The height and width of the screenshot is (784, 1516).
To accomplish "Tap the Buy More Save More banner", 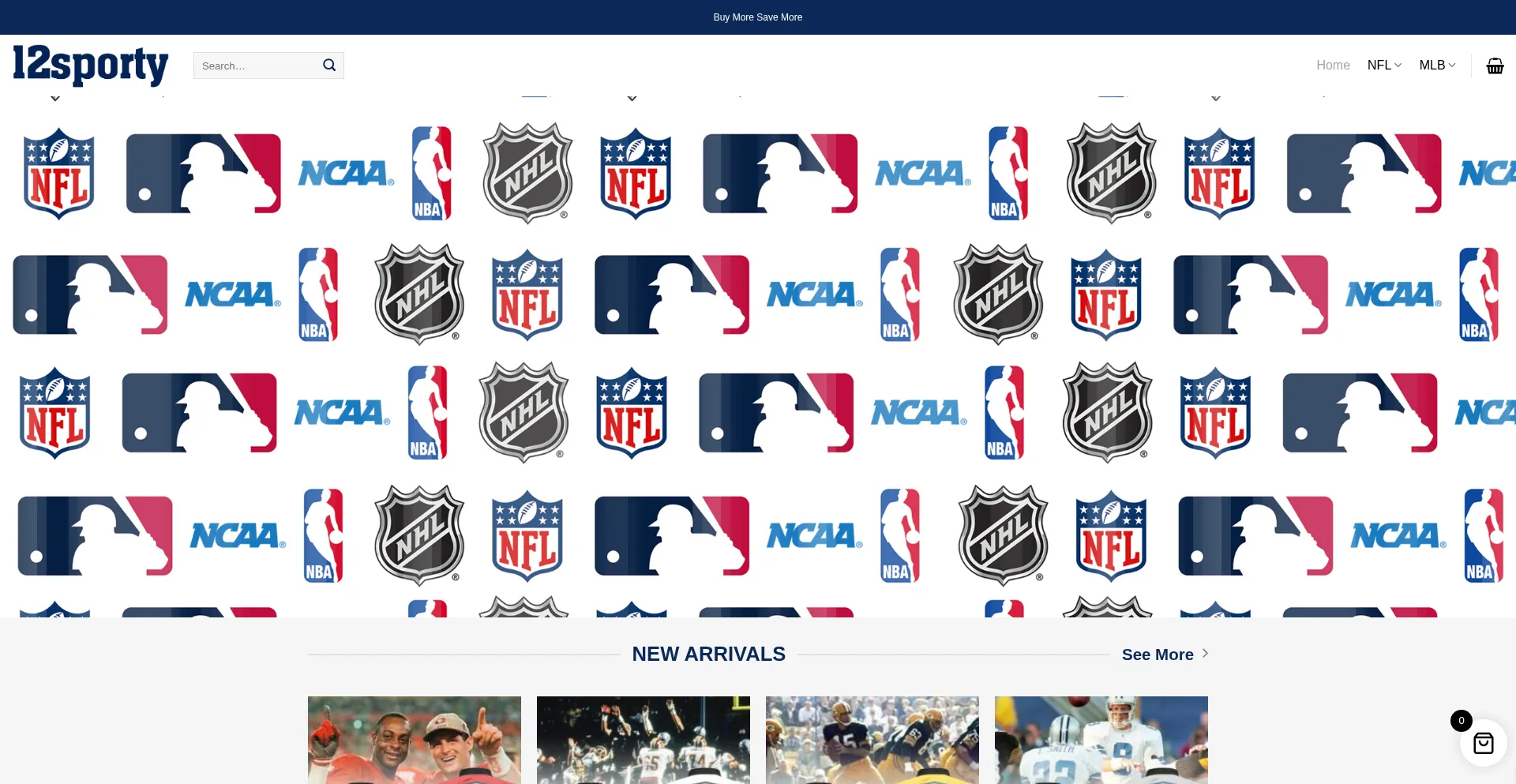I will tap(757, 17).
